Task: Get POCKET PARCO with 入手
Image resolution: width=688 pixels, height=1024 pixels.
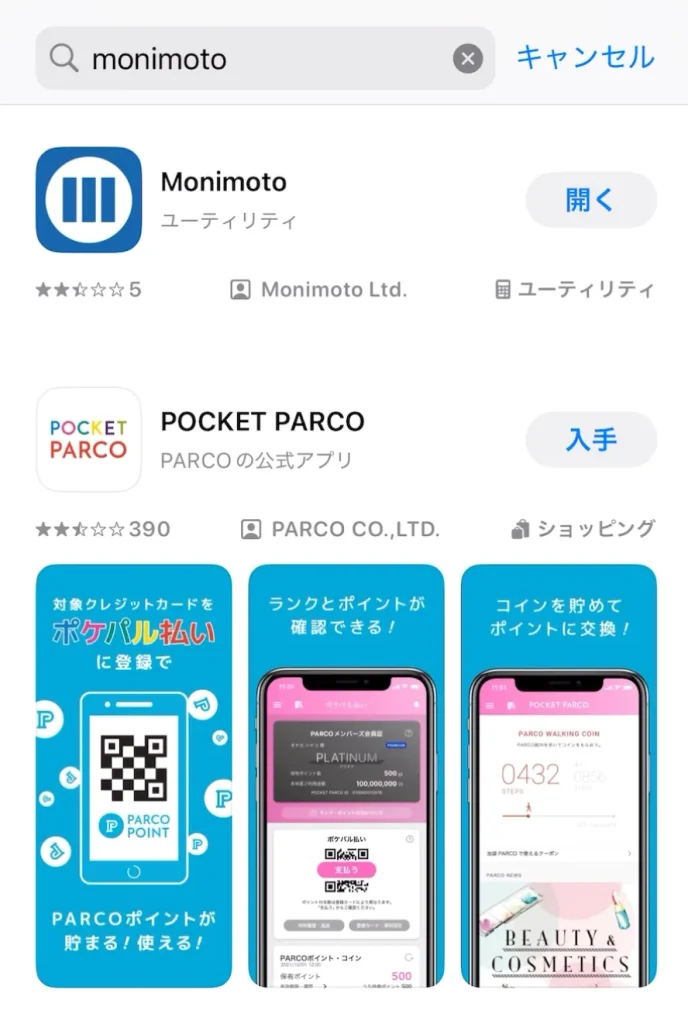Action: click(591, 439)
